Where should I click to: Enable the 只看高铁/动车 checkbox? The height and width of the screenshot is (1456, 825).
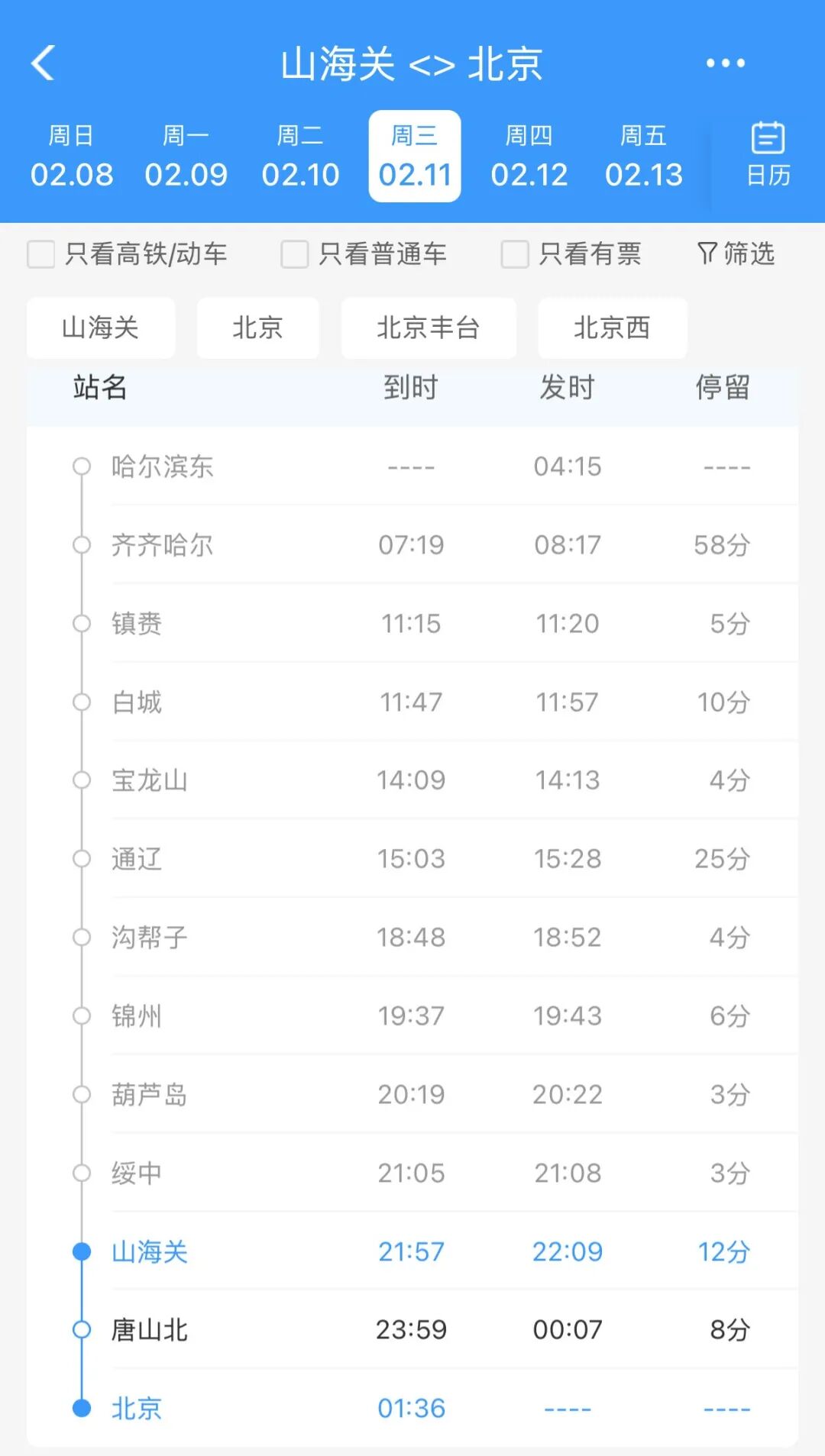40,254
